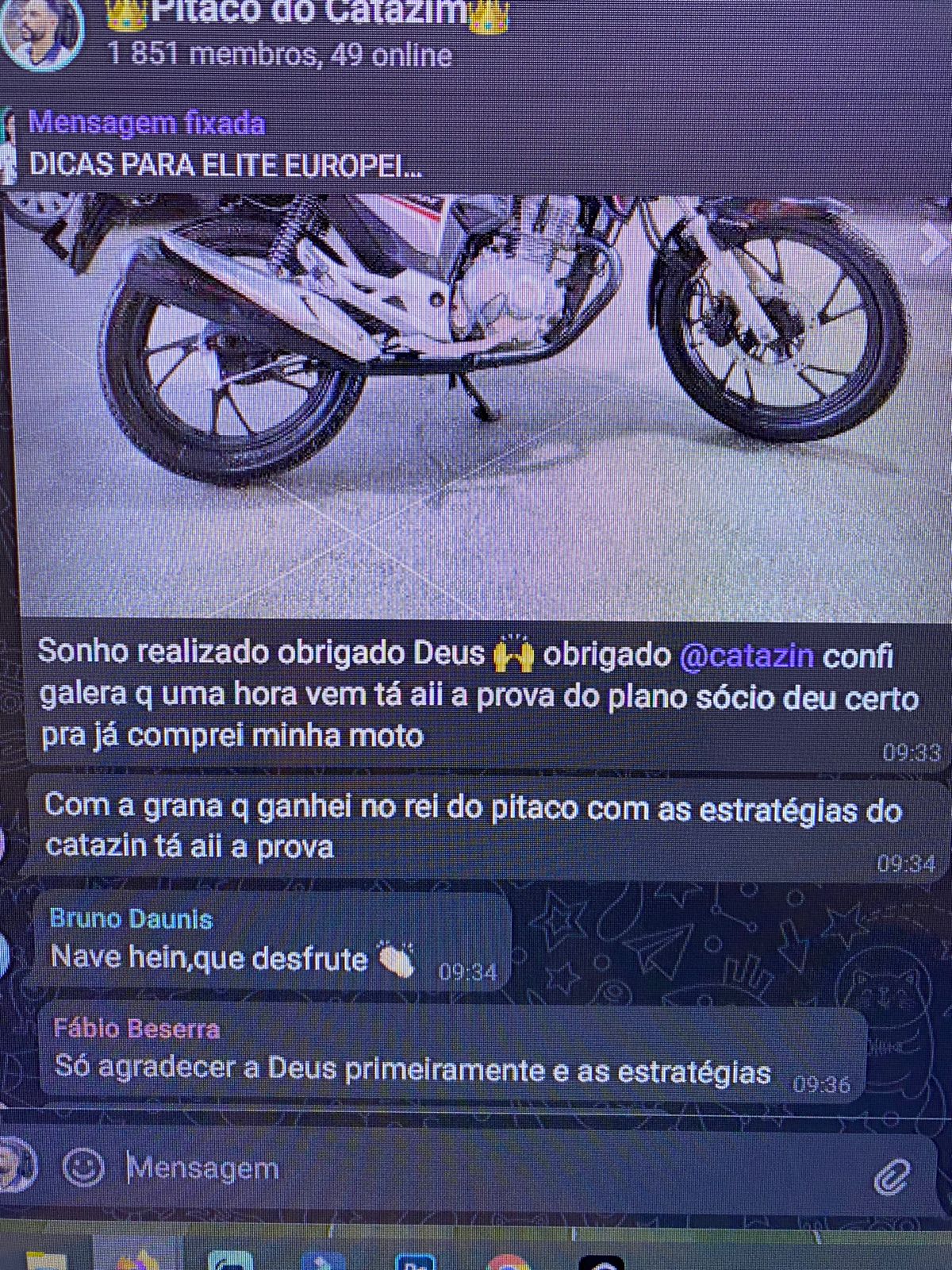
Task: Attach a file with the paperclip icon
Action: point(892,1176)
